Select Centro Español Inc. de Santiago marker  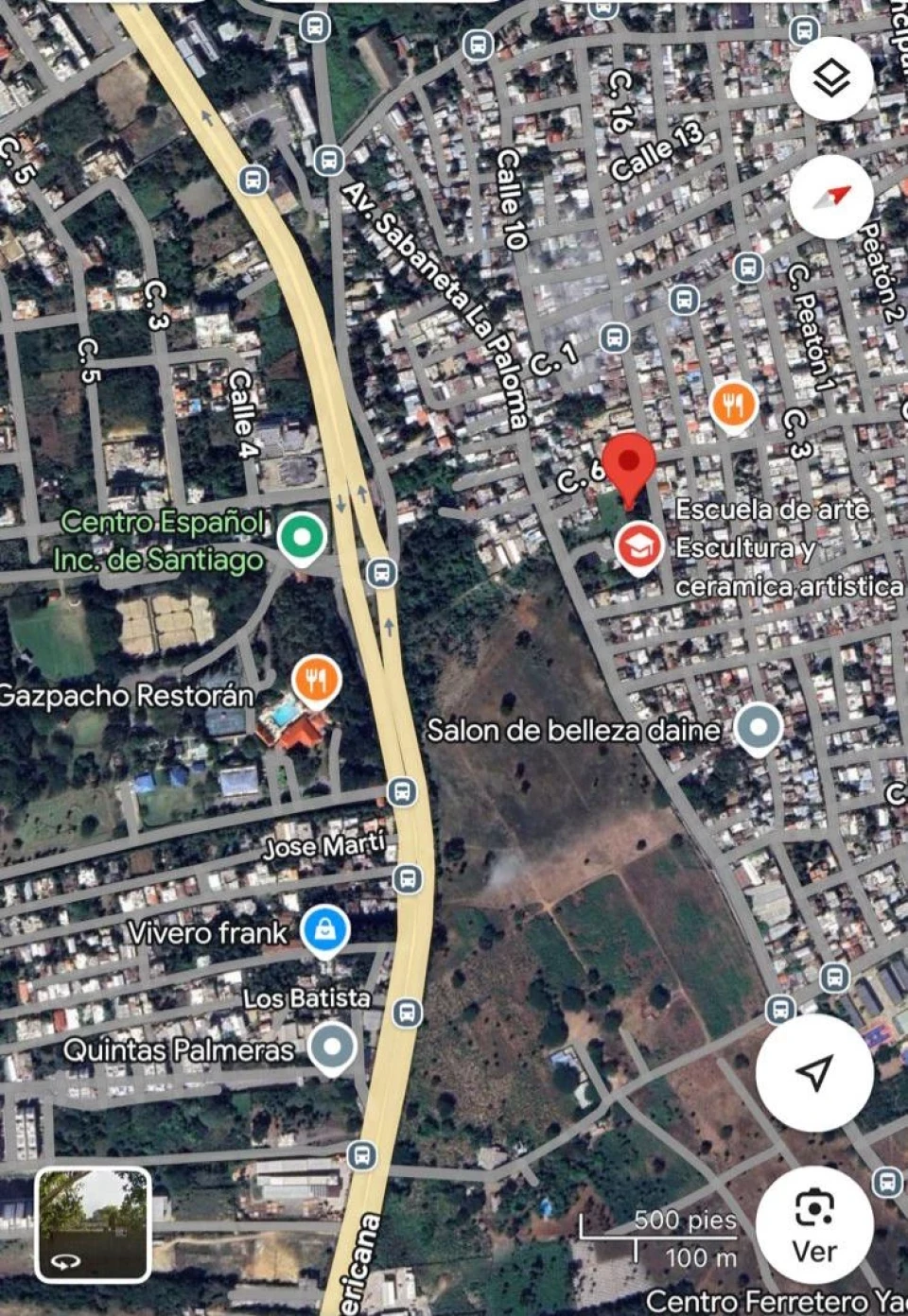[303, 539]
